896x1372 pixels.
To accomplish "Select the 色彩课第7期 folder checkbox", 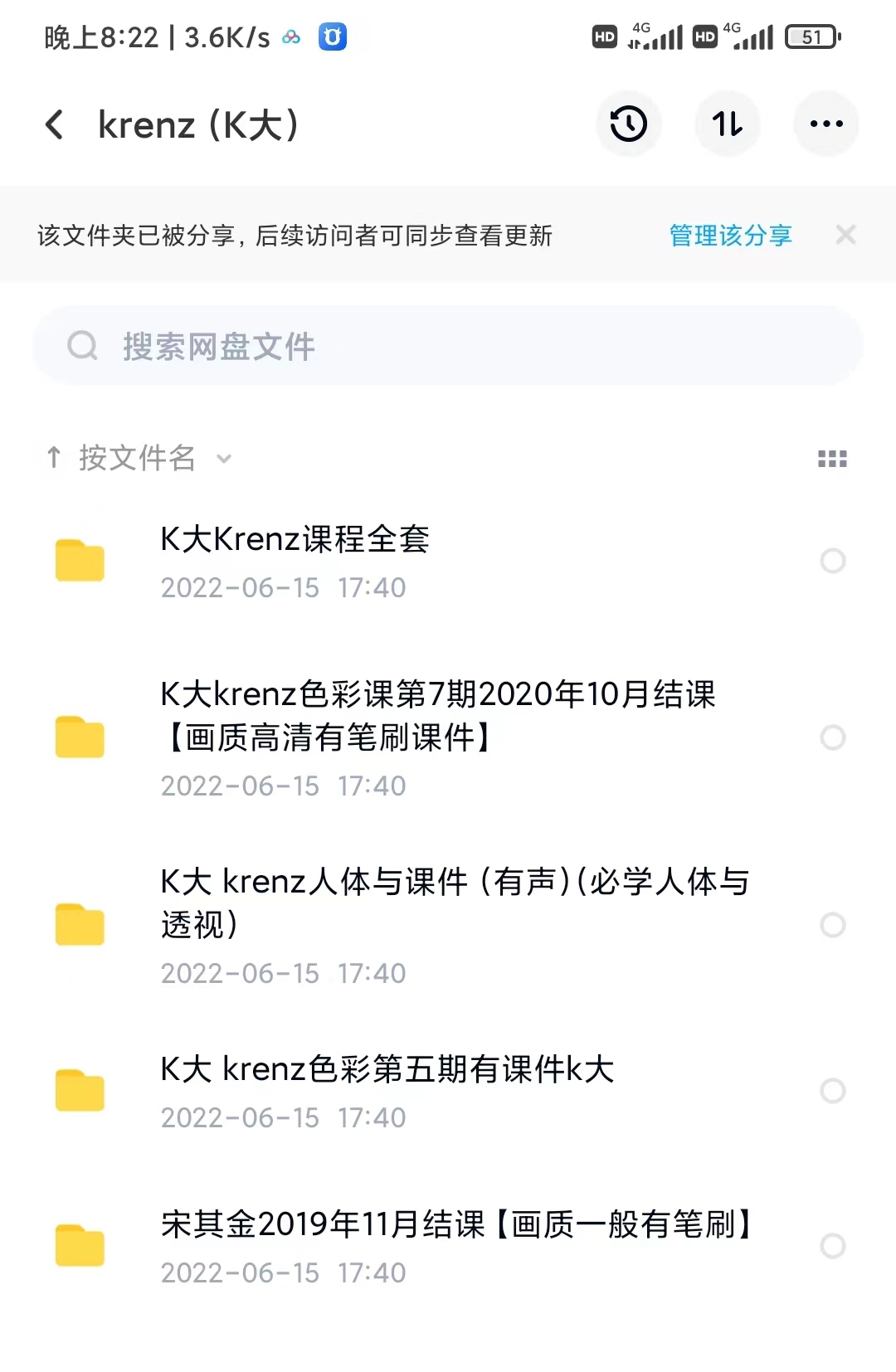I will 832,737.
